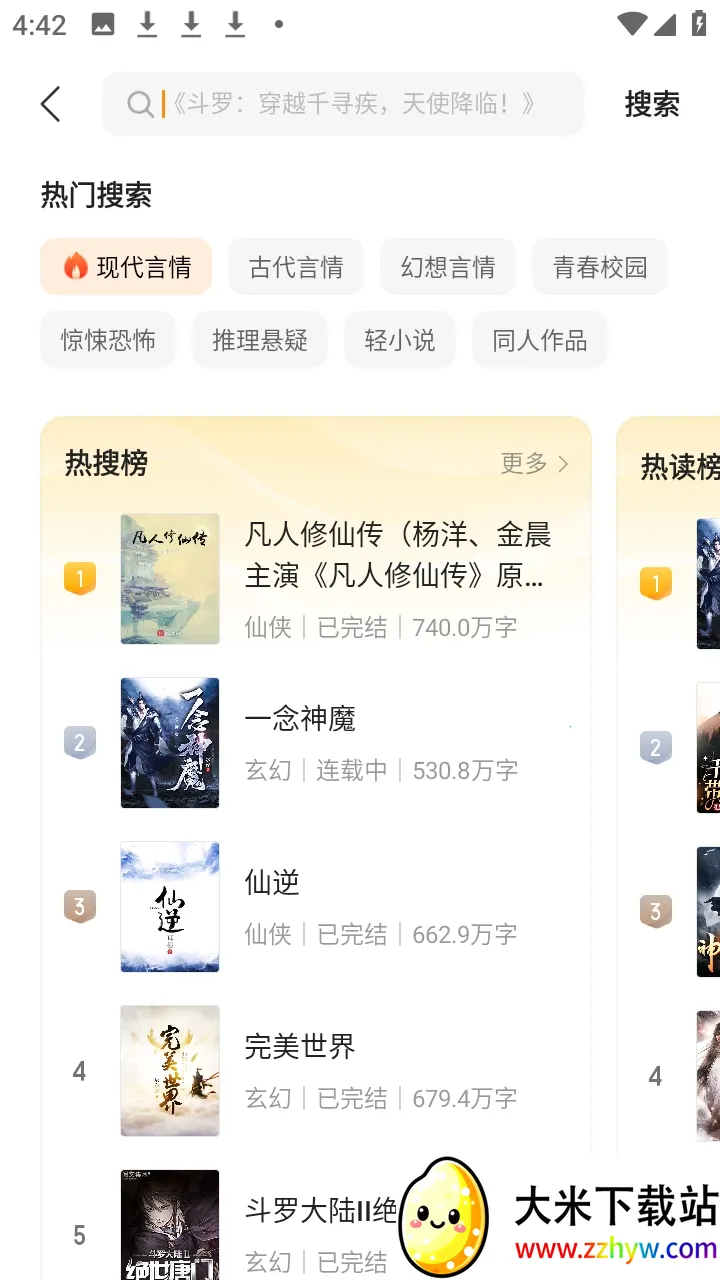Open 更多 in the 热搜榜 card
This screenshot has height=1280, width=720.
coord(534,463)
